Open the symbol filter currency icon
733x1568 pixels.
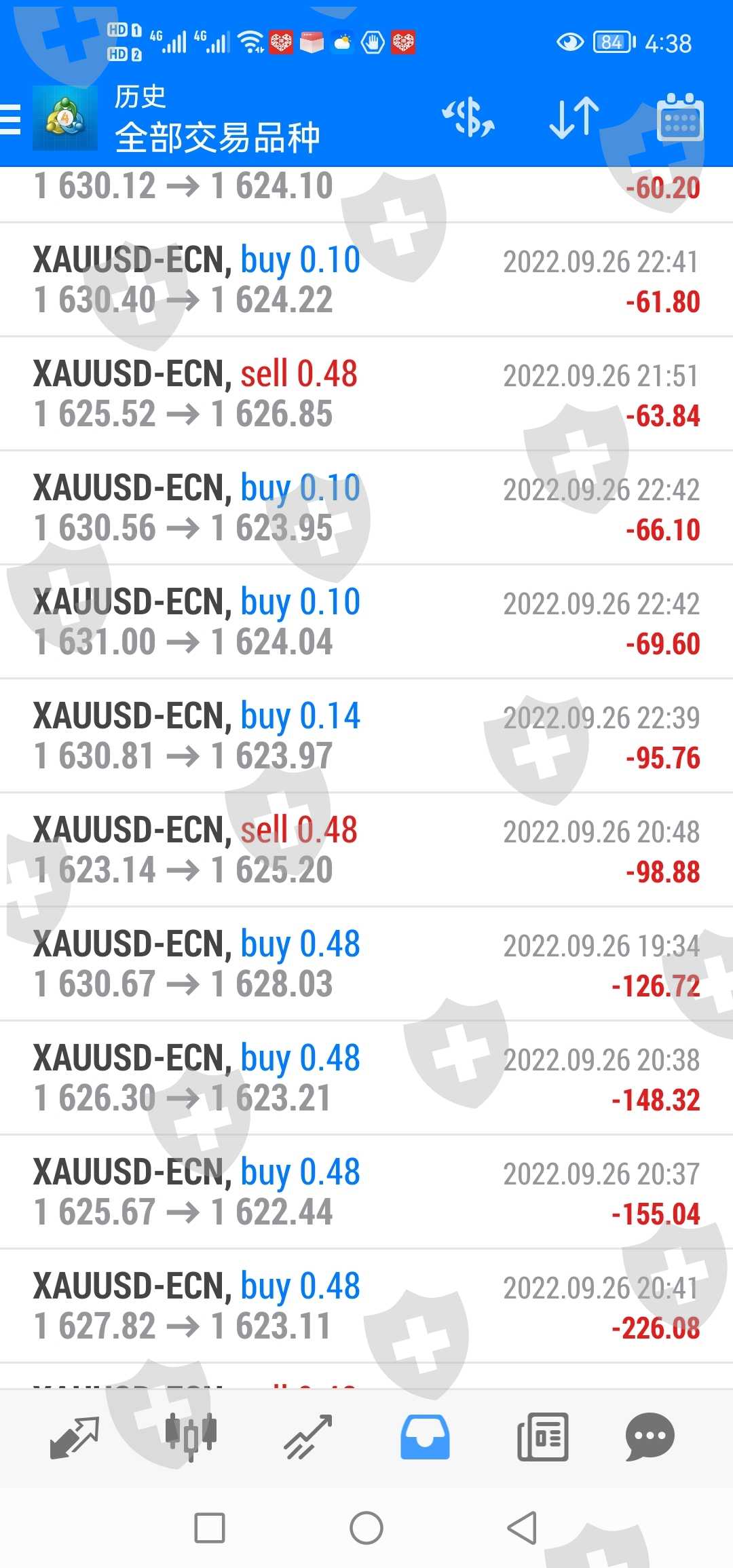coord(468,118)
